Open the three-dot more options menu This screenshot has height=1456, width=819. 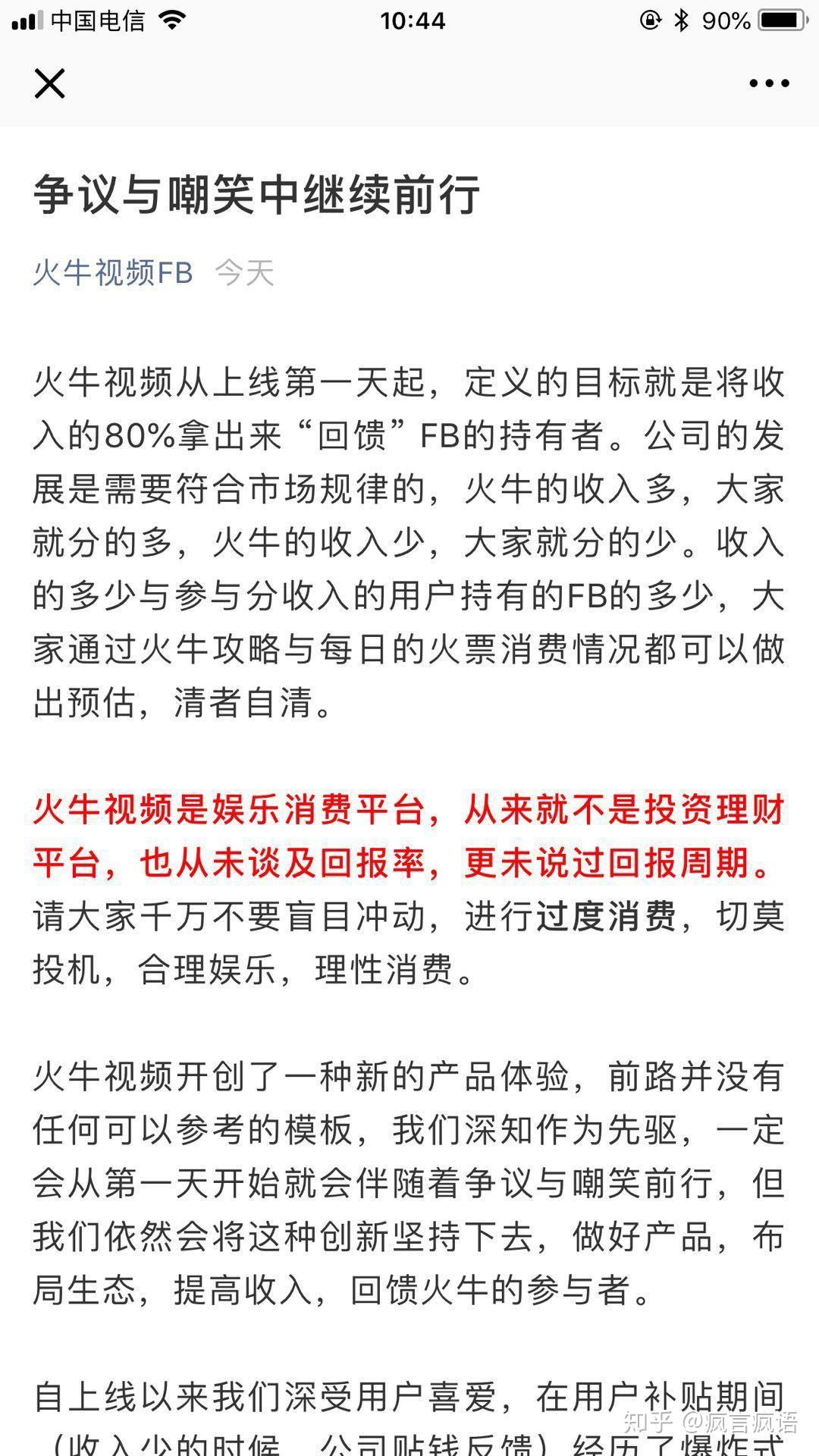click(x=769, y=83)
